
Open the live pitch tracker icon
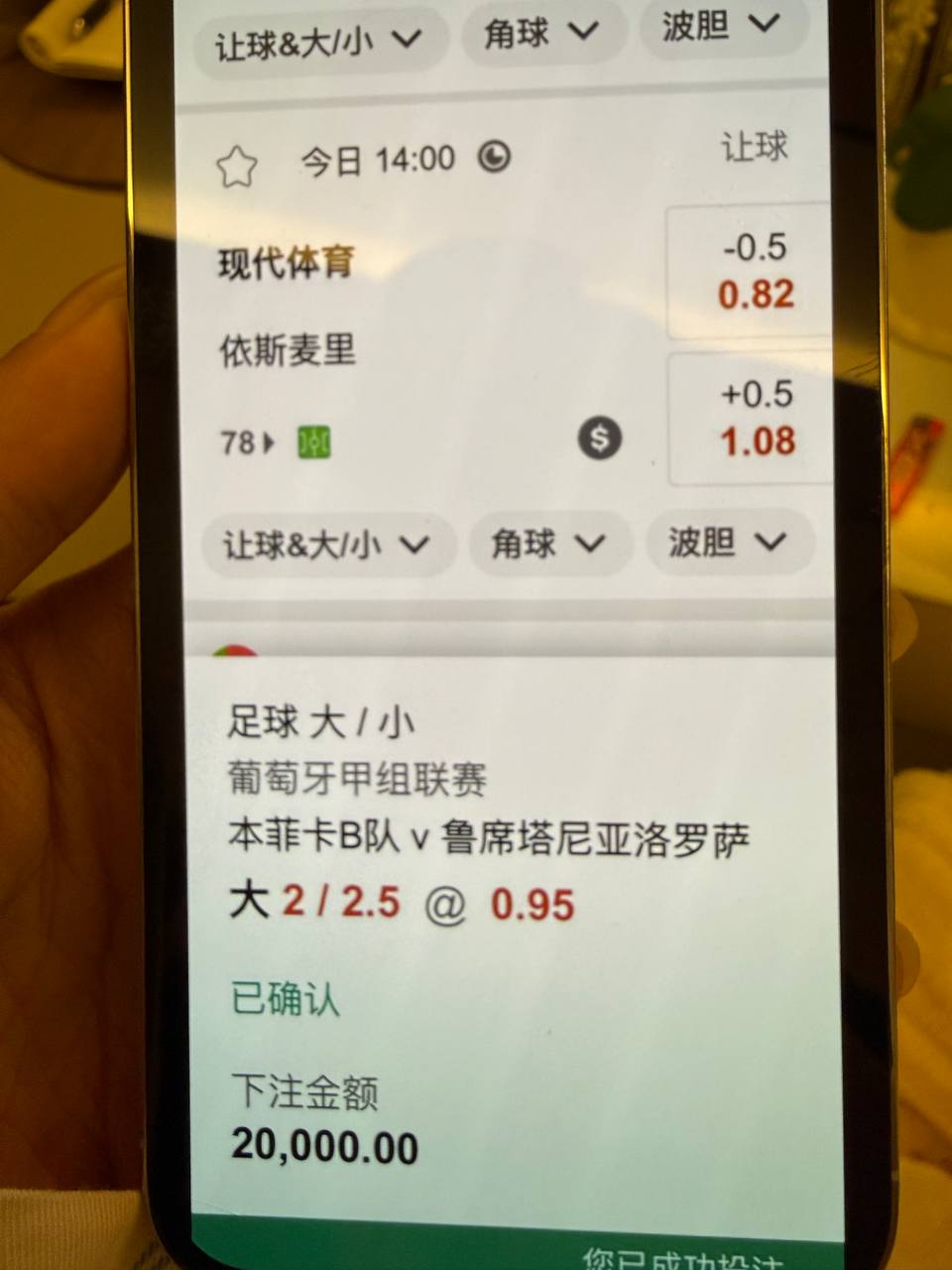314,443
